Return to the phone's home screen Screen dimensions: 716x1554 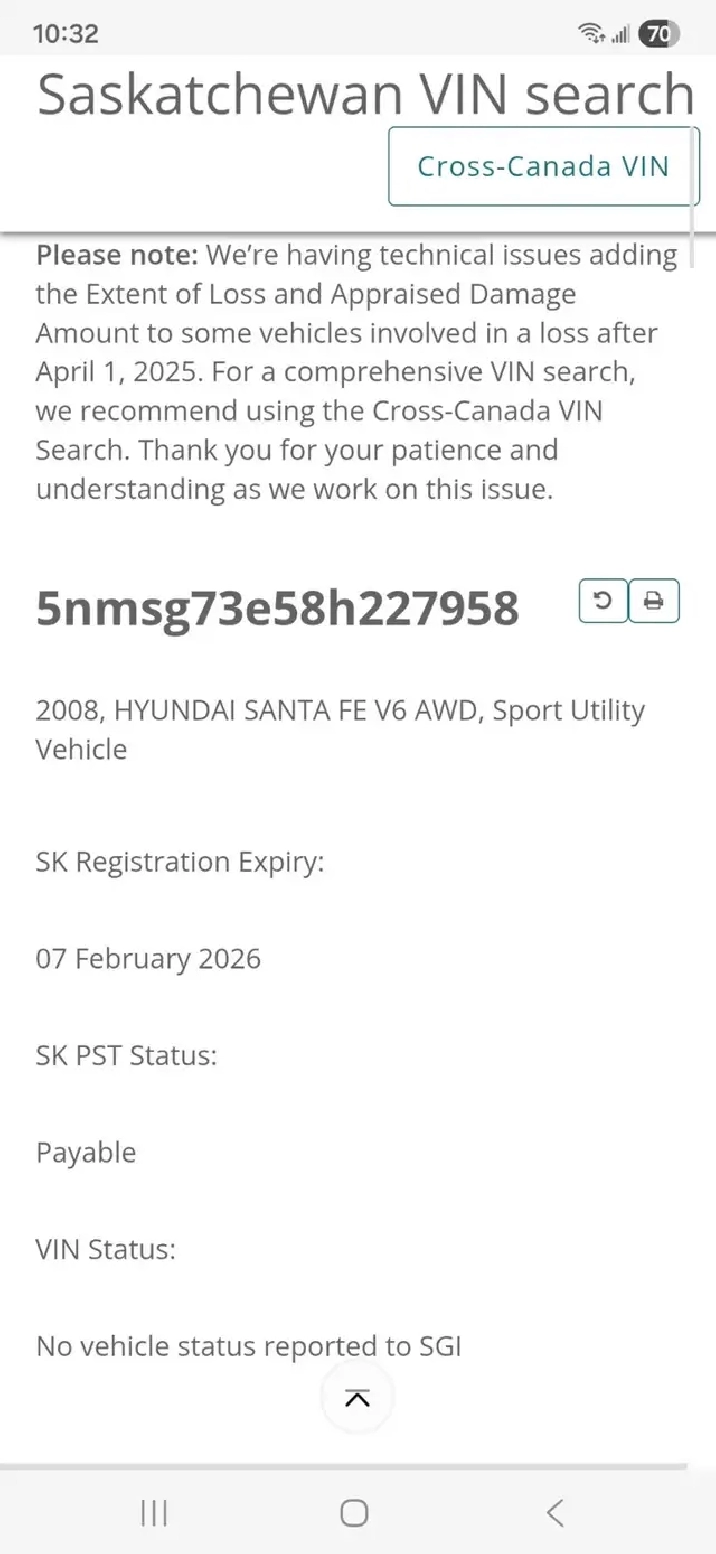point(354,1512)
